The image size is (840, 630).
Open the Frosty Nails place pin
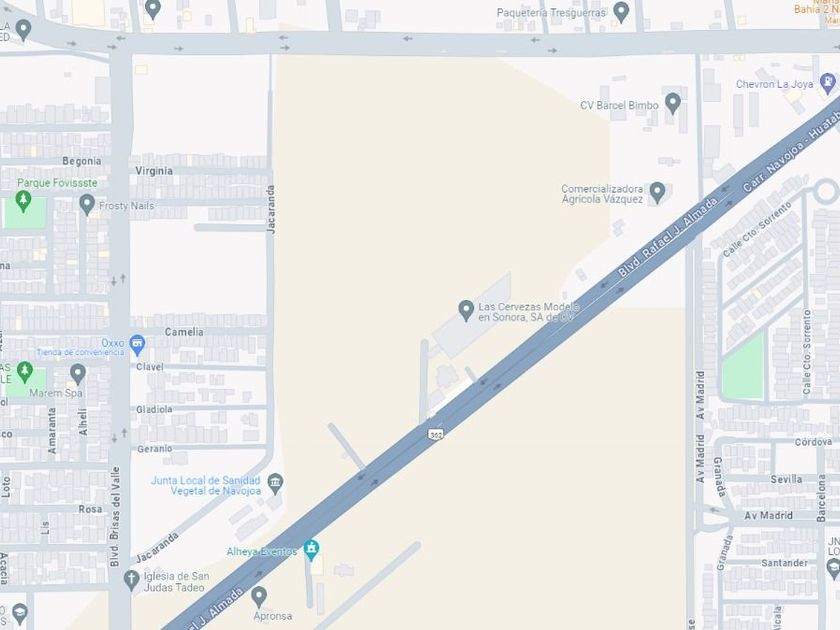(87, 205)
